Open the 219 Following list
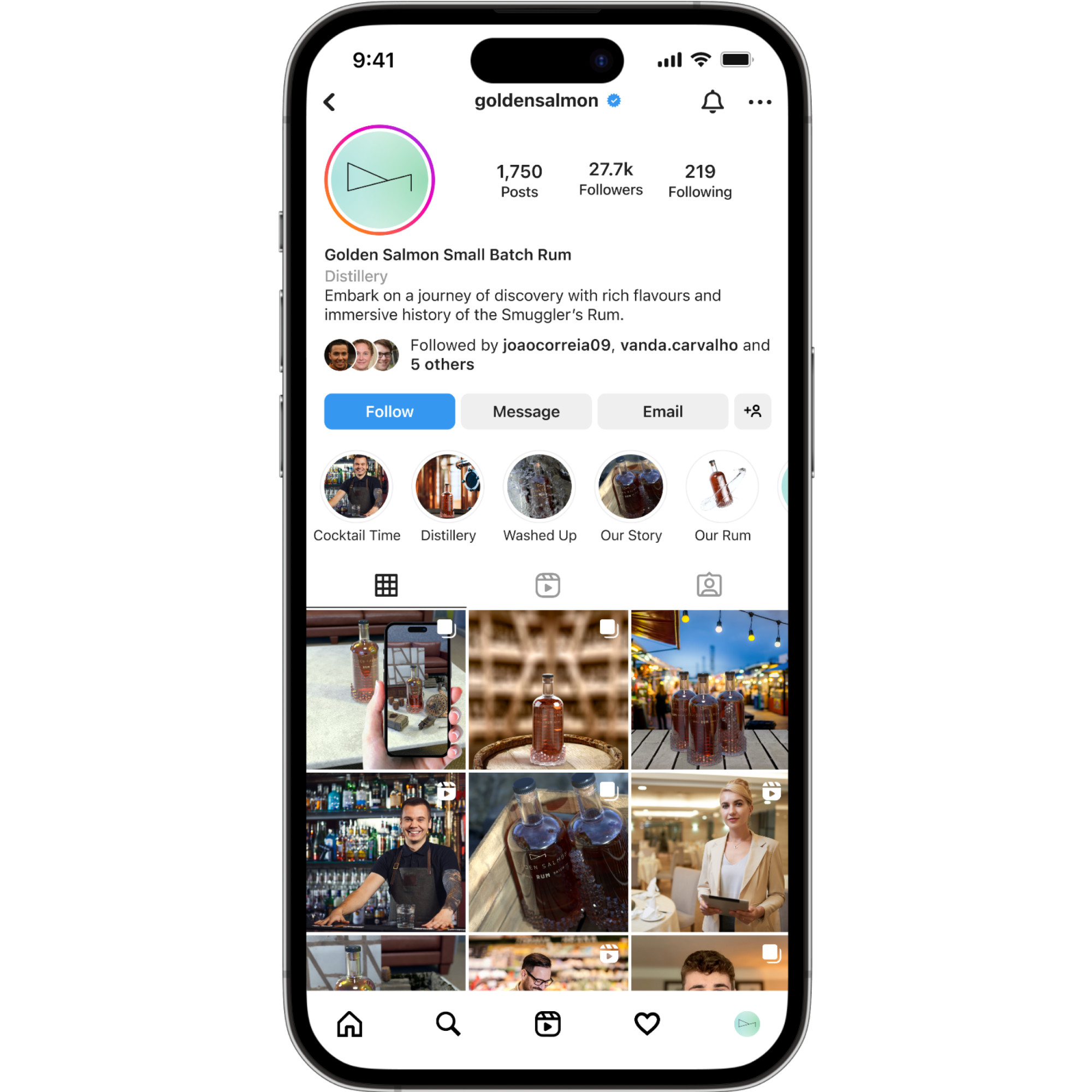 700,181
